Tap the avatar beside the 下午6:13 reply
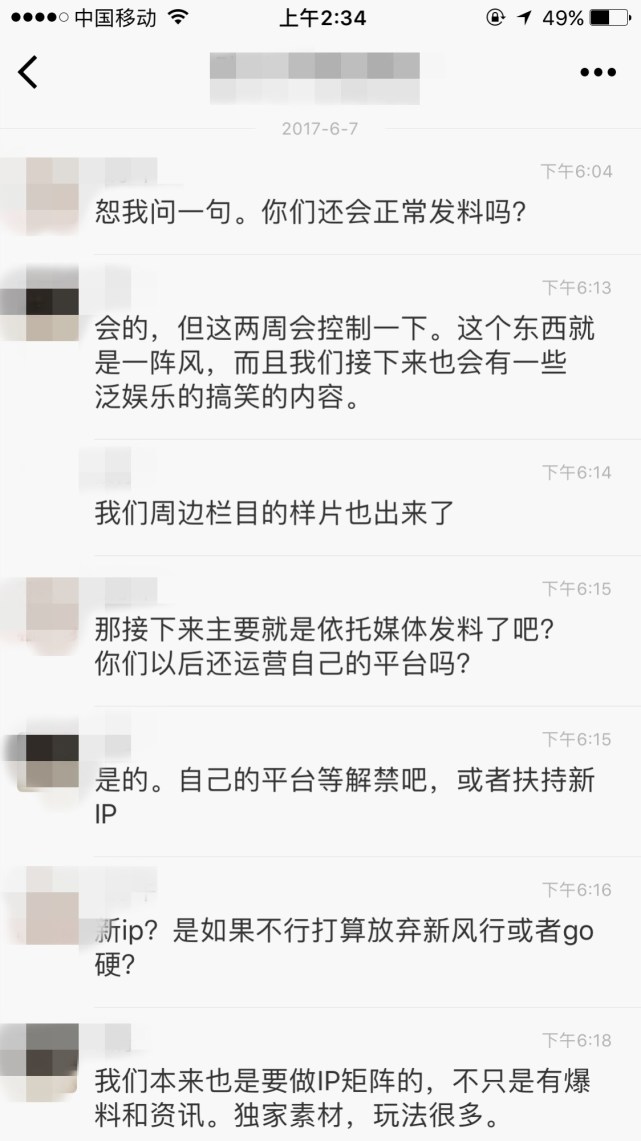 point(39,303)
